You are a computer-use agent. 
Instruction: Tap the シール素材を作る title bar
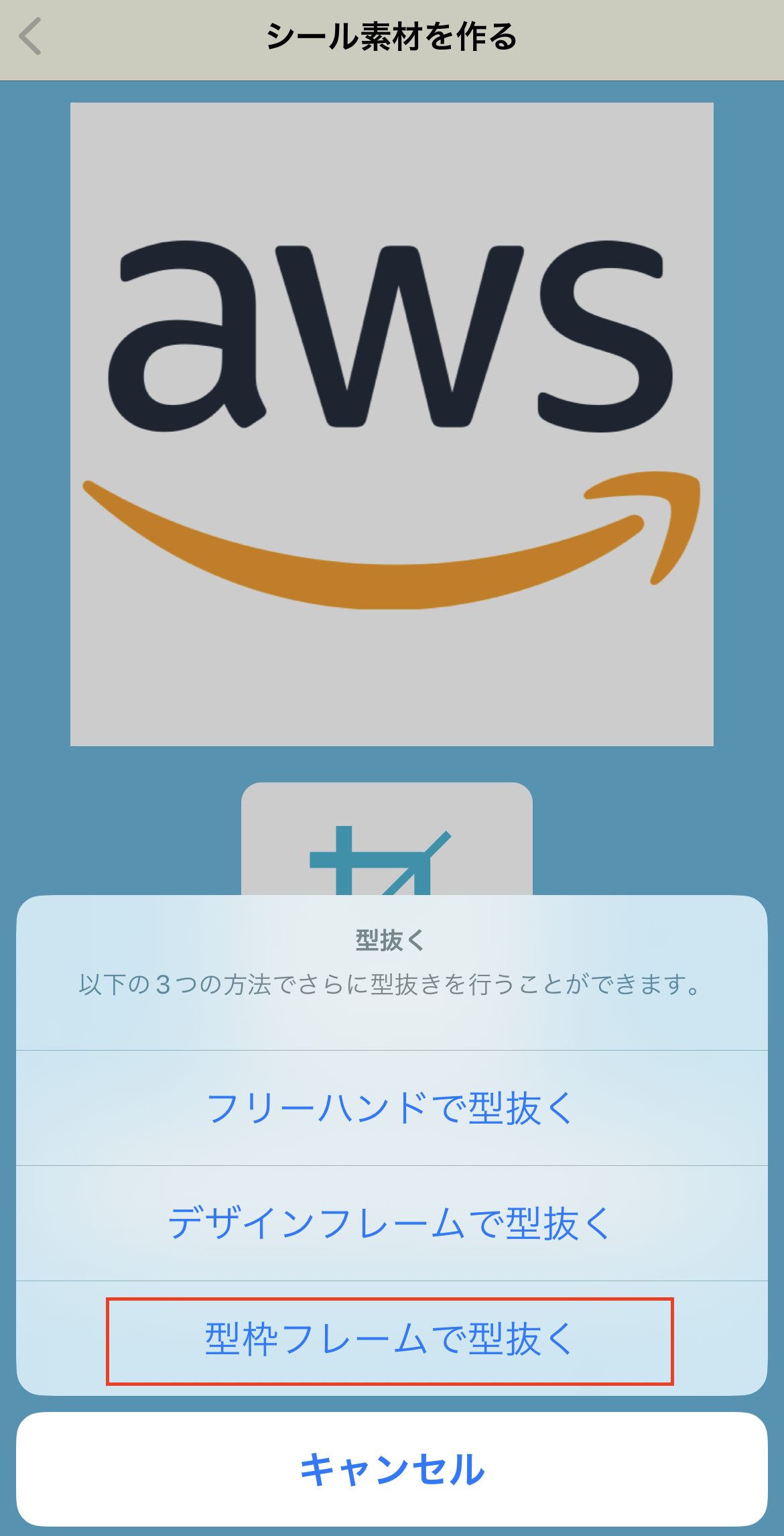click(391, 34)
